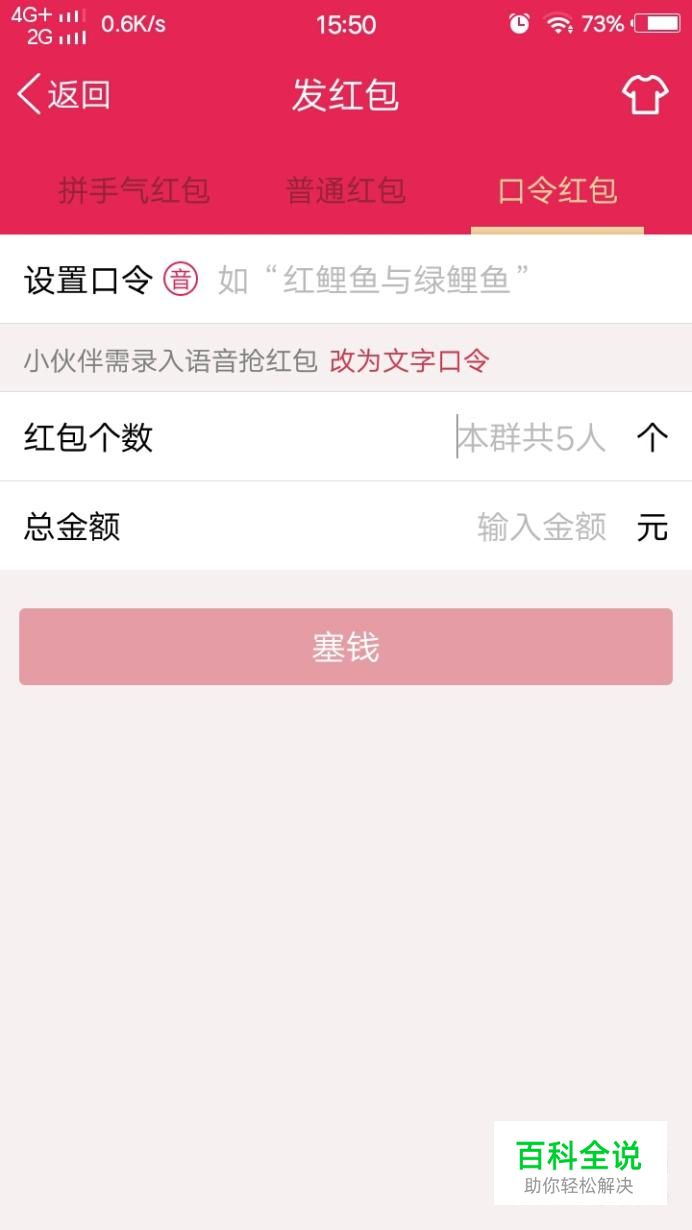
Task: Select the 口令红包 tab
Action: 557,189
